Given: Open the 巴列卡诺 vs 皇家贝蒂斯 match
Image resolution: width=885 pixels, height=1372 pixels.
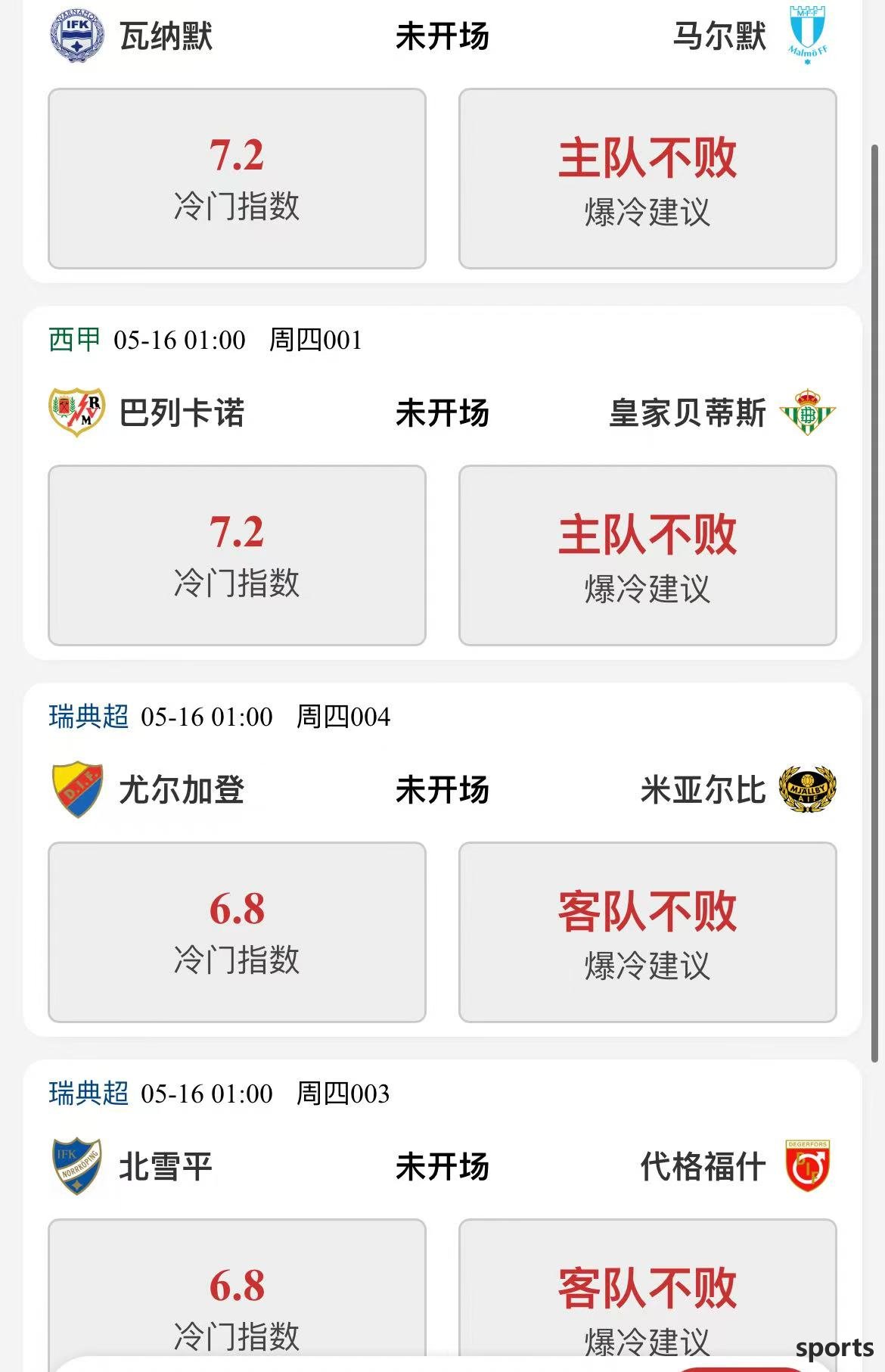Looking at the screenshot, I should (442, 413).
